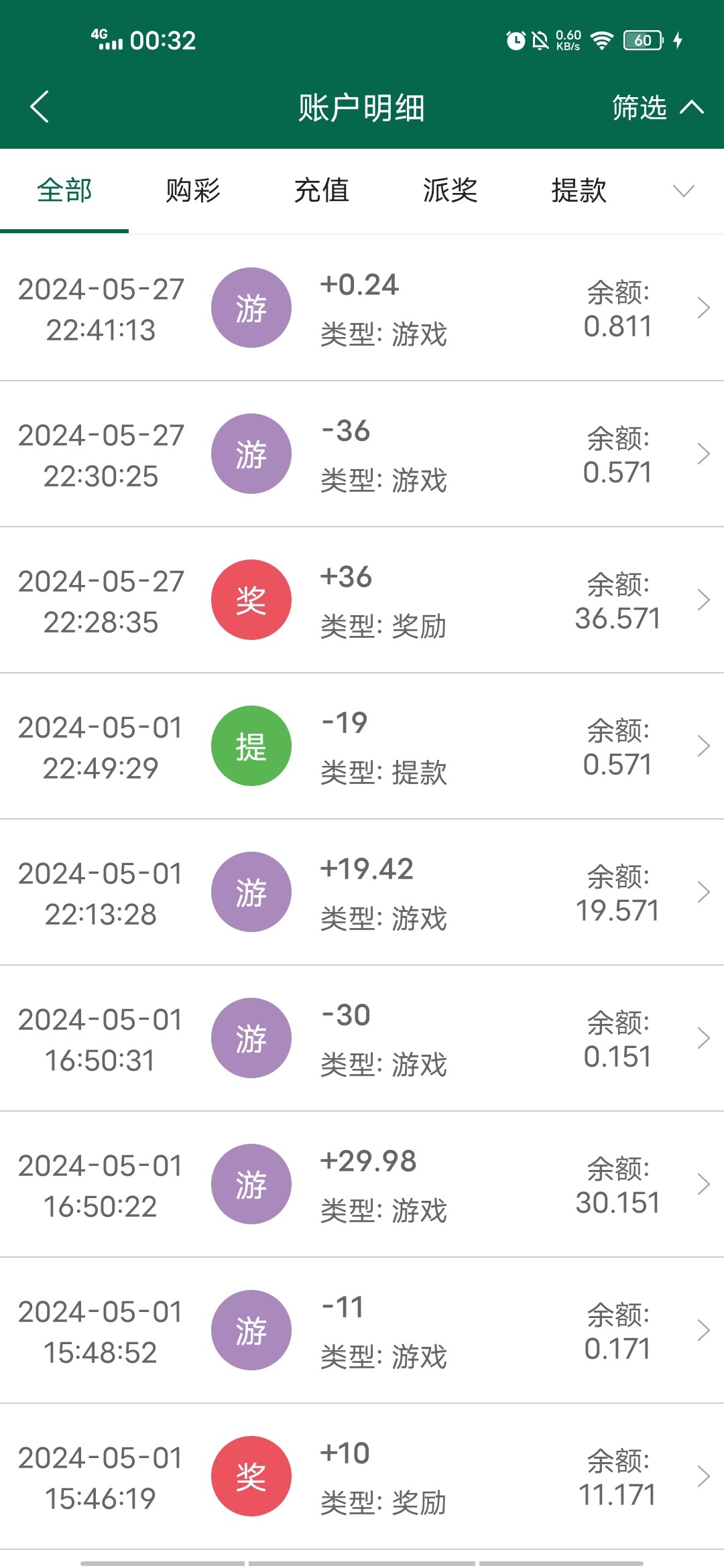
Task: View the 提款 tab
Action: [x=579, y=191]
